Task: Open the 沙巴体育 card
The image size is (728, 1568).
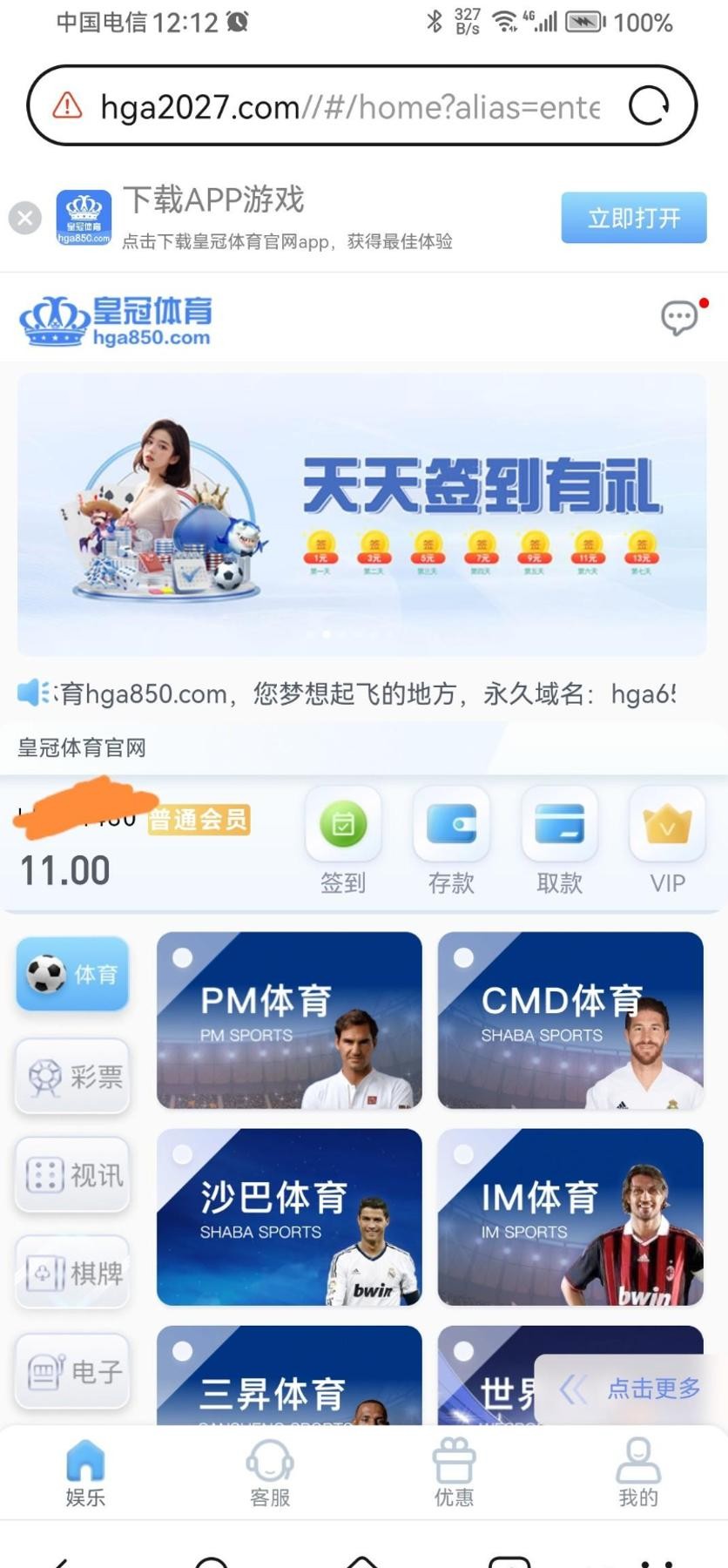Action: [289, 1217]
